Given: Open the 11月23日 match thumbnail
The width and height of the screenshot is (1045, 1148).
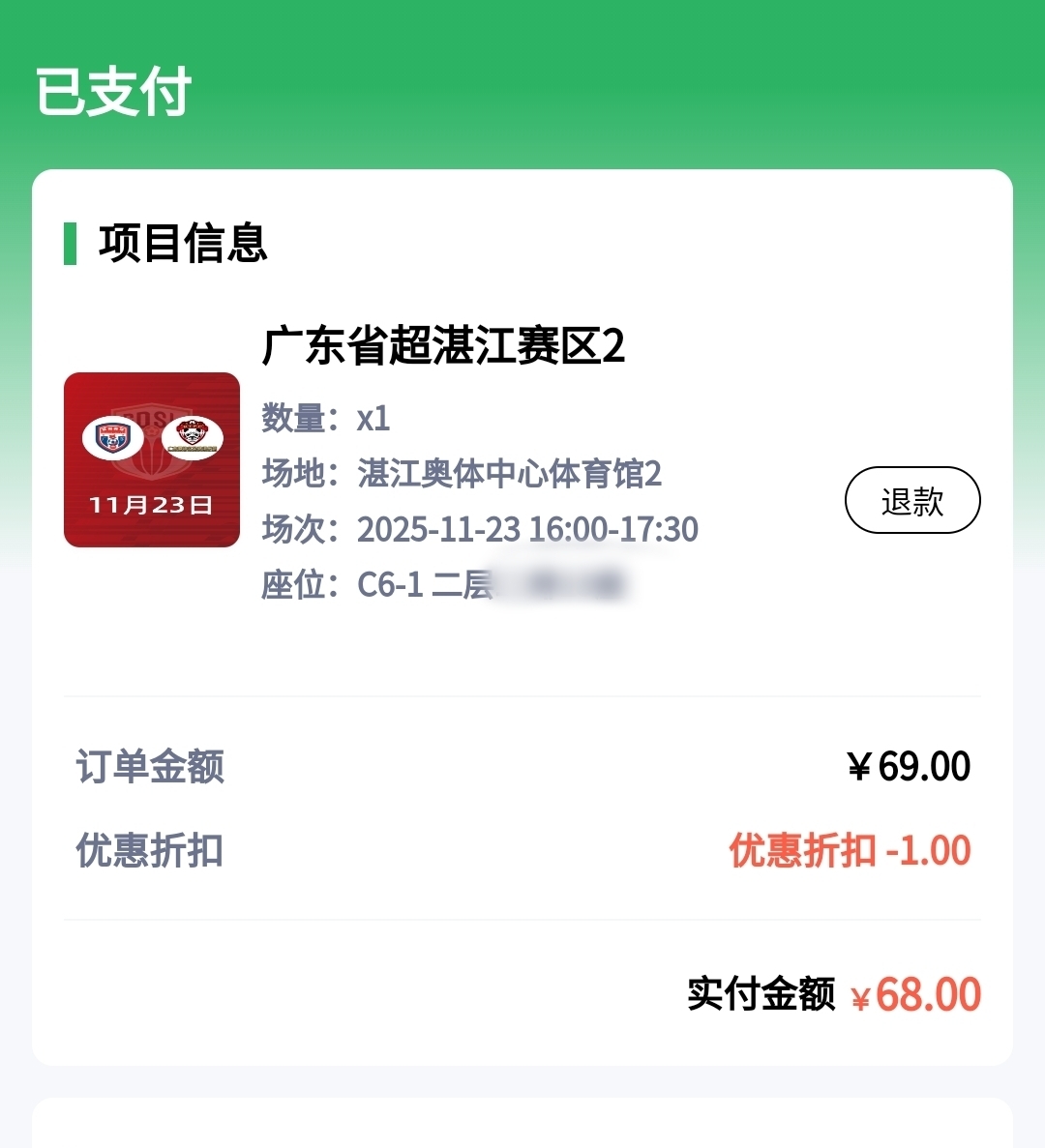Looking at the screenshot, I should (152, 459).
